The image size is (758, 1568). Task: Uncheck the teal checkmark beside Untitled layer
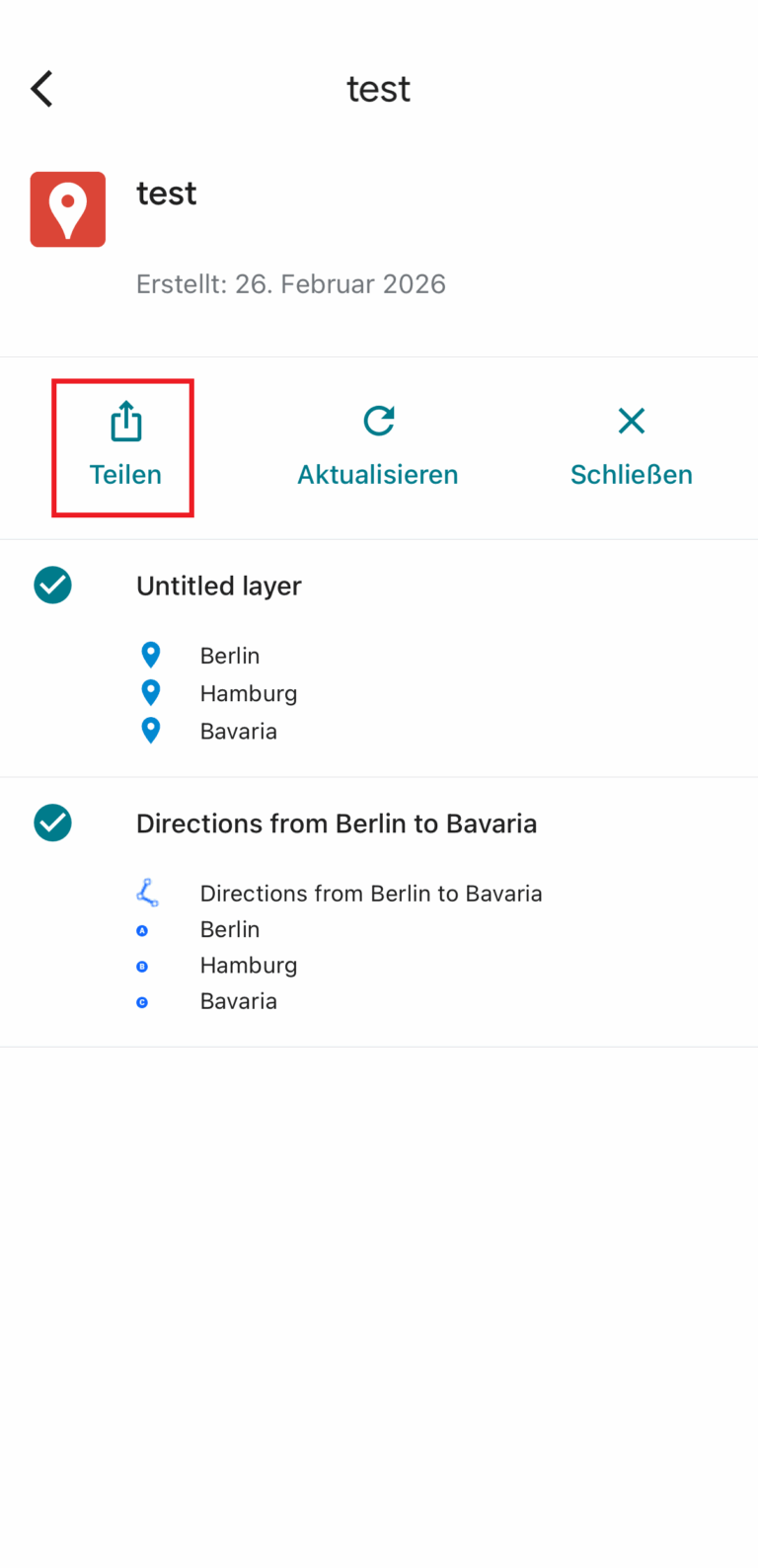52,585
